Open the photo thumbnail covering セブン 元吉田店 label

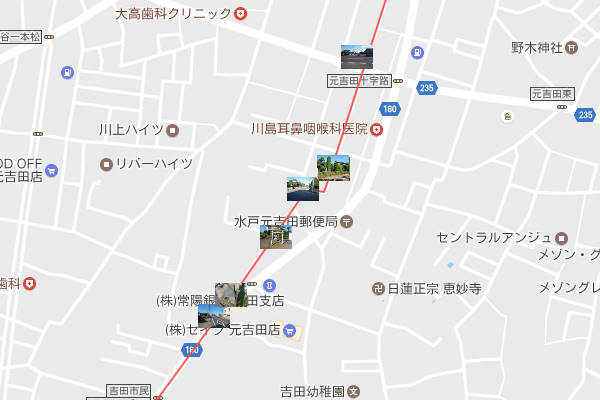(214, 317)
